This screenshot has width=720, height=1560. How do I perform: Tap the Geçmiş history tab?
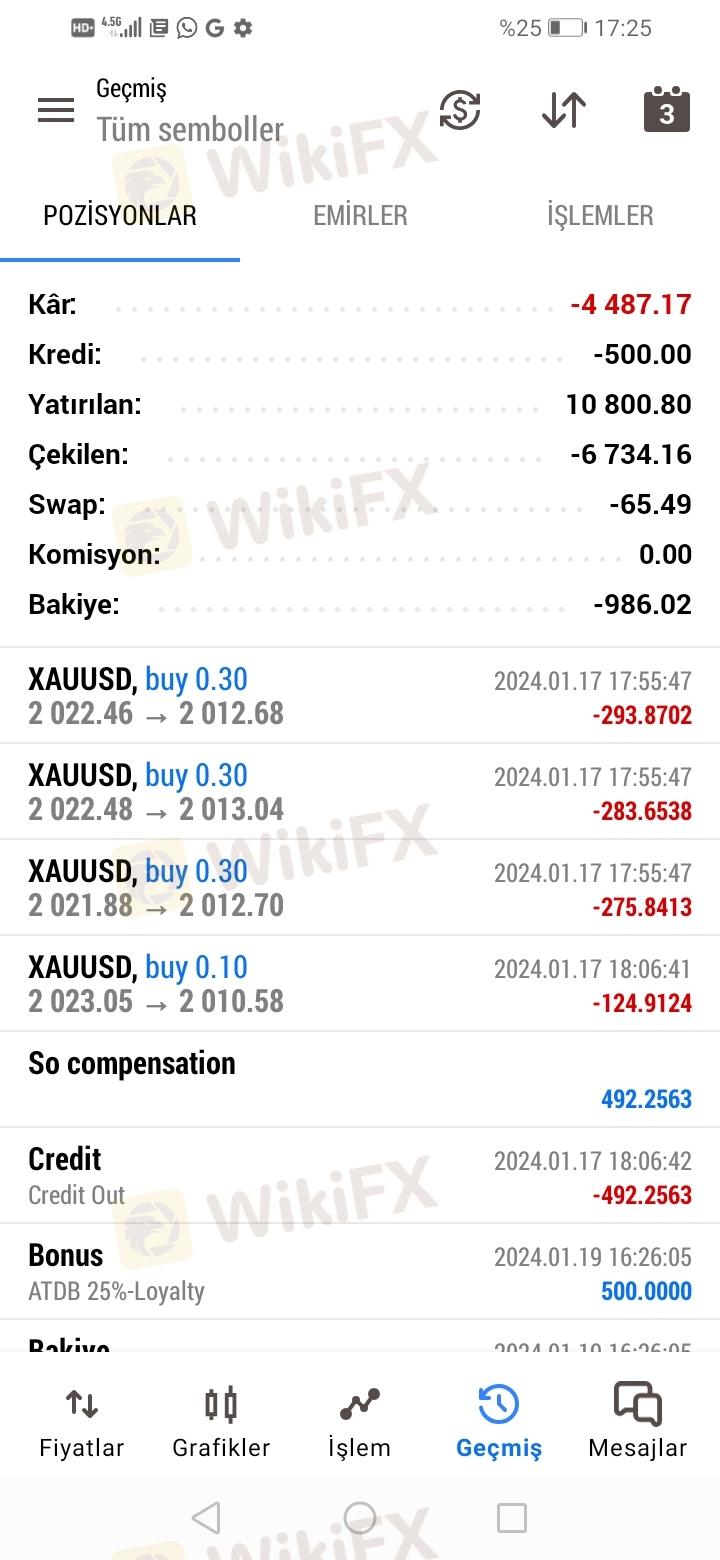click(498, 1422)
